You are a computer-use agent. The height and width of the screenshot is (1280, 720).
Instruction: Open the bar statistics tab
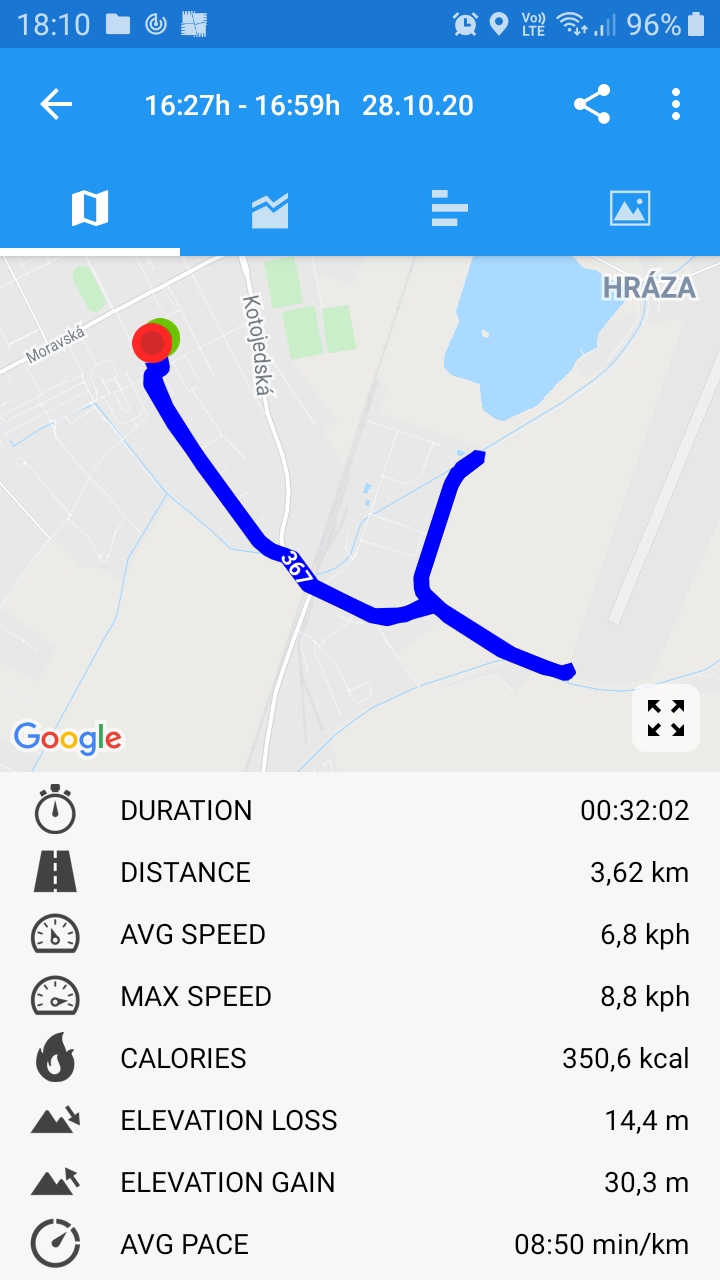tap(450, 209)
